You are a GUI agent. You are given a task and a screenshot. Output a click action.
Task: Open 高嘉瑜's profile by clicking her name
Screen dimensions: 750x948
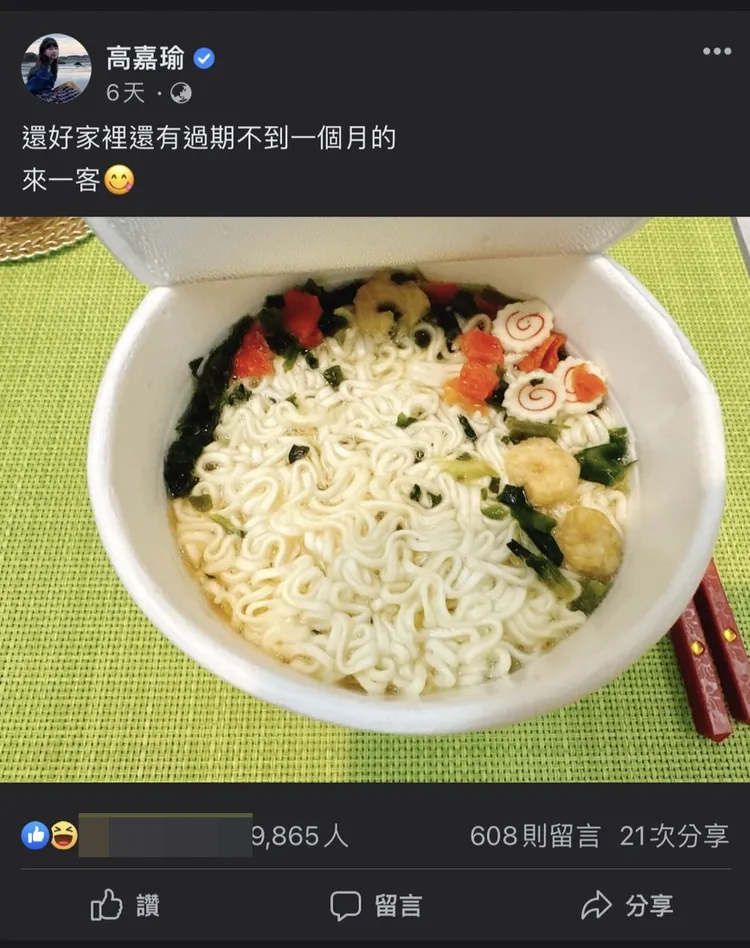click(147, 57)
